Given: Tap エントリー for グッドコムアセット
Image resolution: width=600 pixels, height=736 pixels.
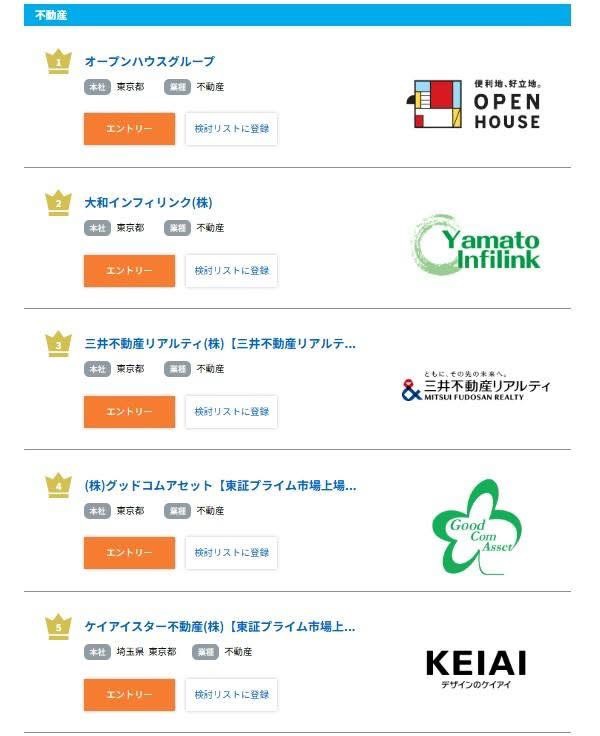Looking at the screenshot, I should 129,552.
